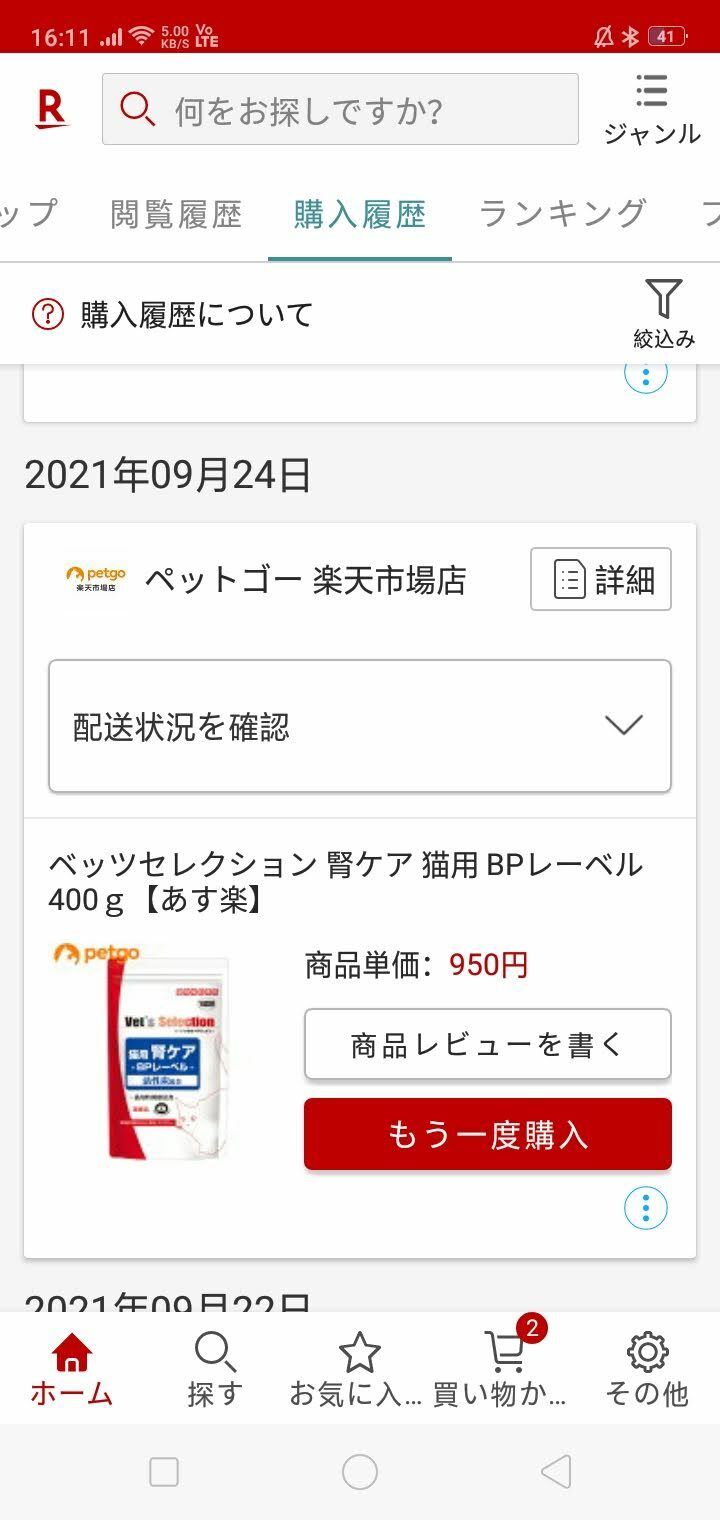This screenshot has width=720, height=1520.
Task: View the Vet's Selection product image
Action: pyautogui.click(x=153, y=1050)
